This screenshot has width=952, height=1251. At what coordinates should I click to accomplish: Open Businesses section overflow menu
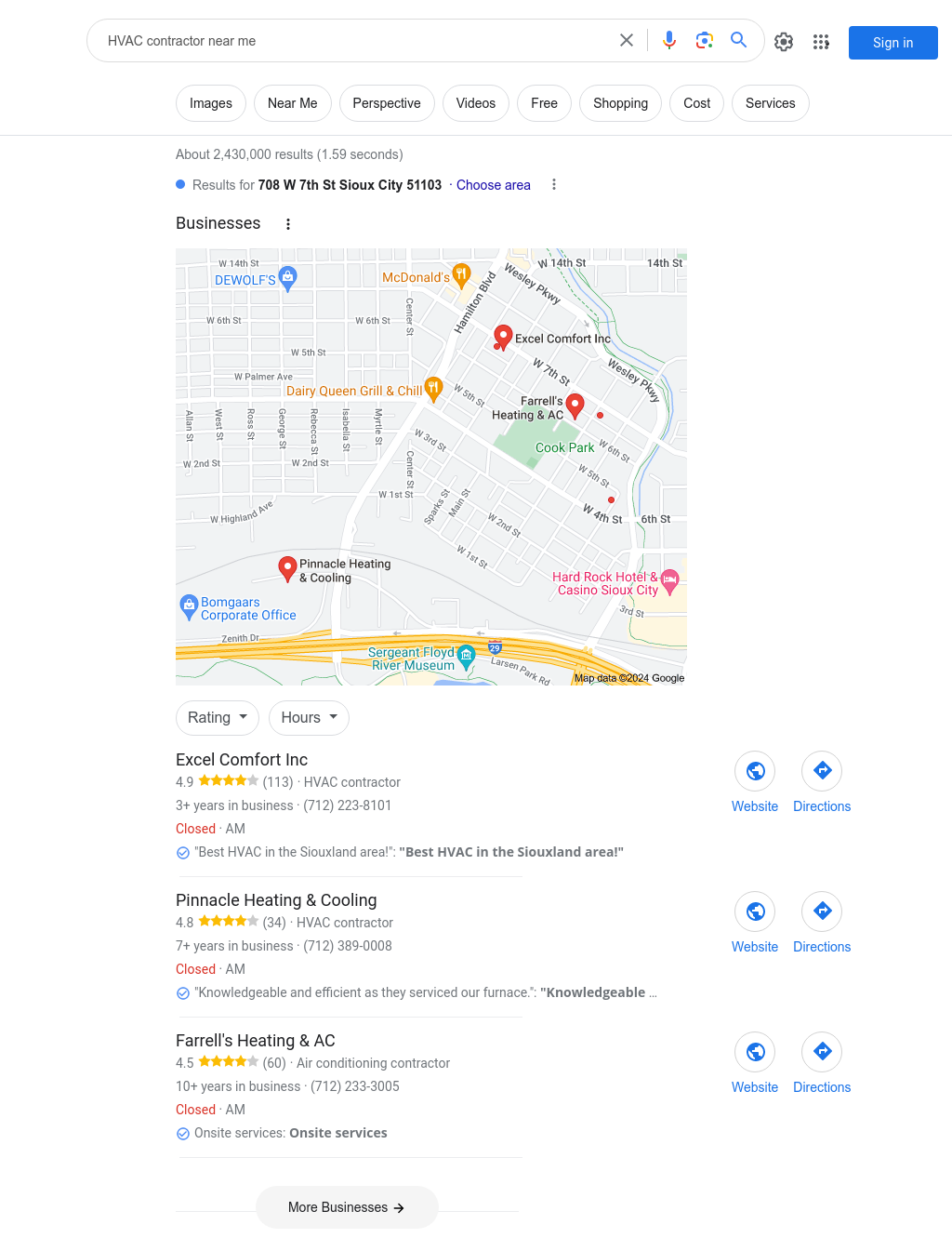pyautogui.click(x=288, y=224)
